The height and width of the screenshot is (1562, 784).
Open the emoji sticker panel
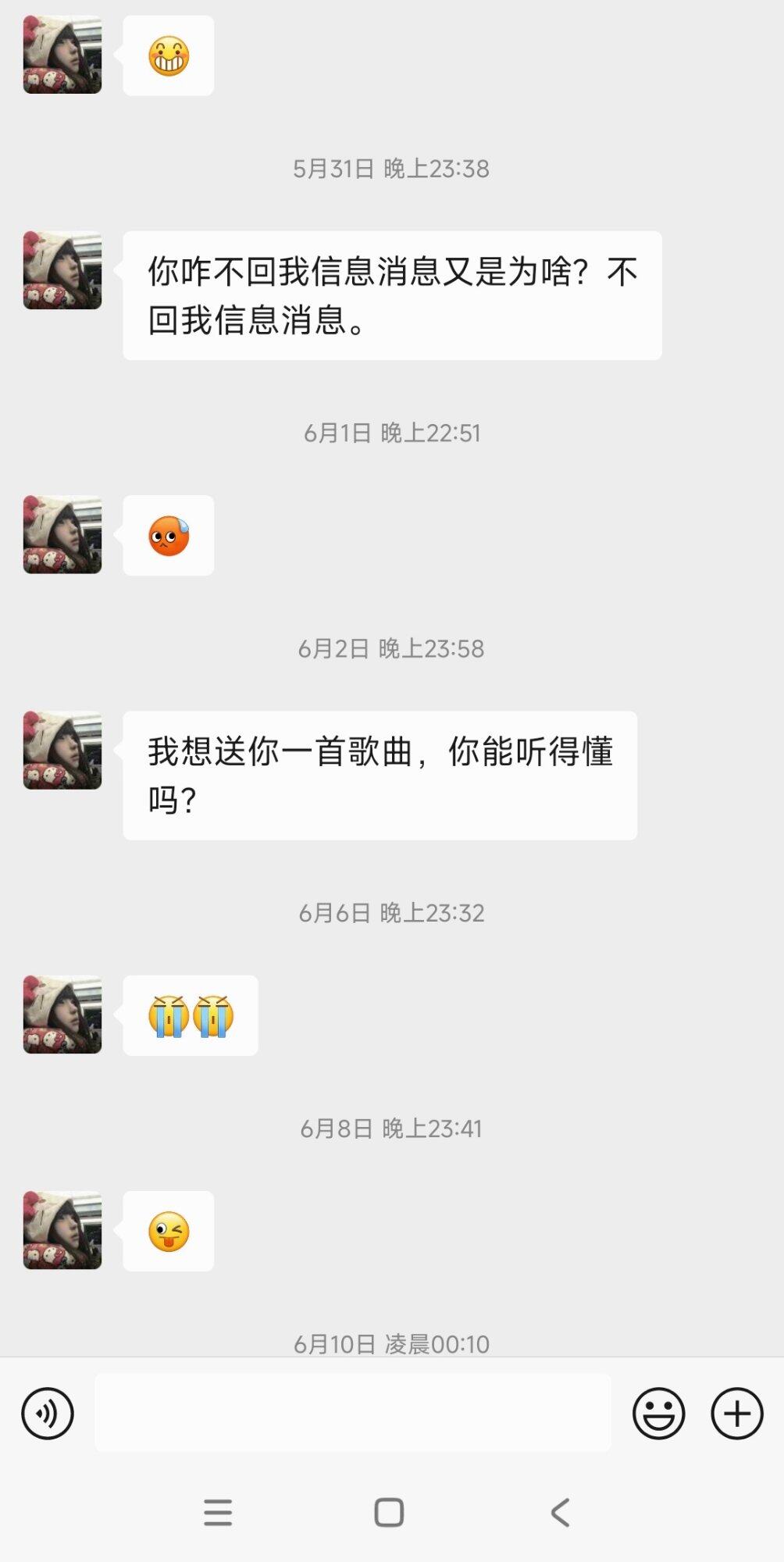click(658, 1413)
